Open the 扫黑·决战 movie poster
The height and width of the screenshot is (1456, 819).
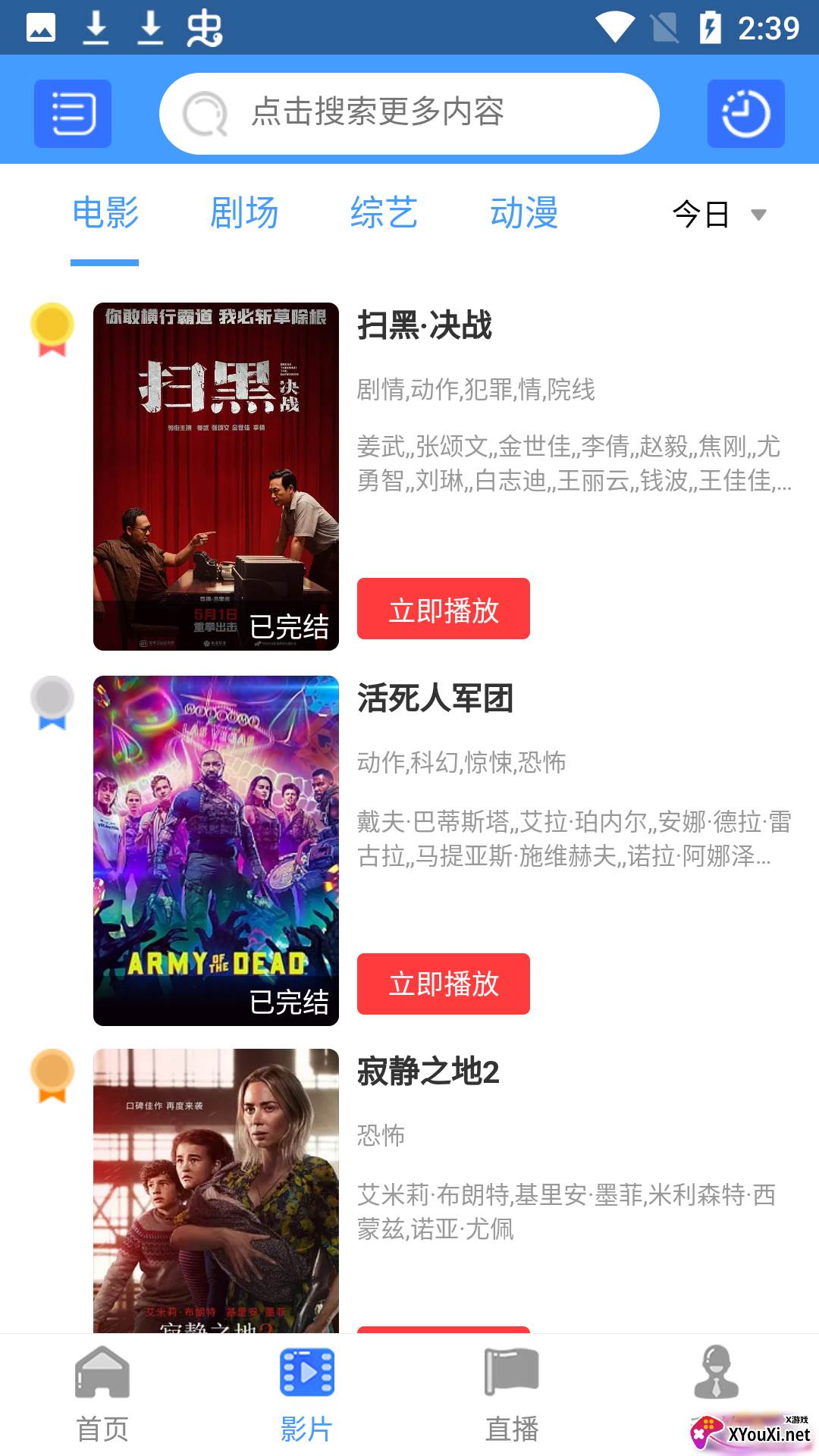[x=216, y=476]
